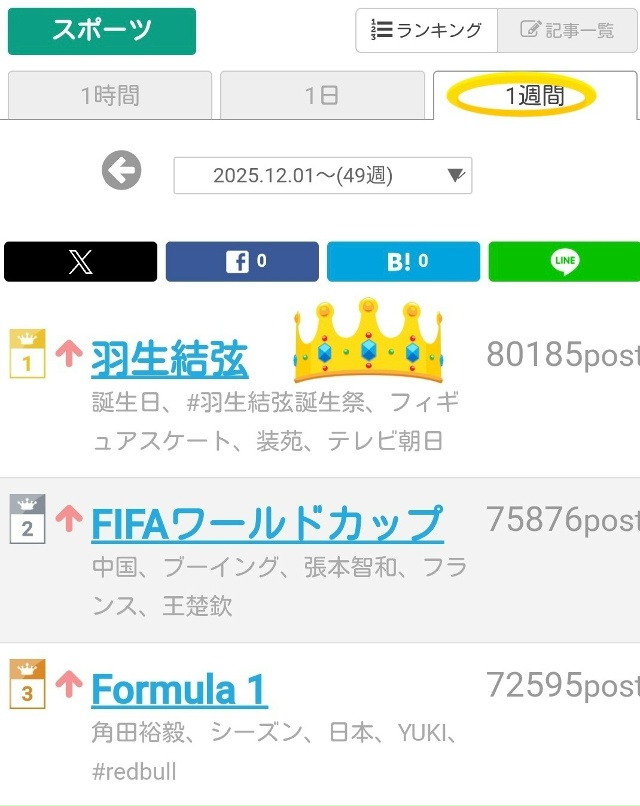
Task: Open the スポーツ category button
Action: [102, 31]
